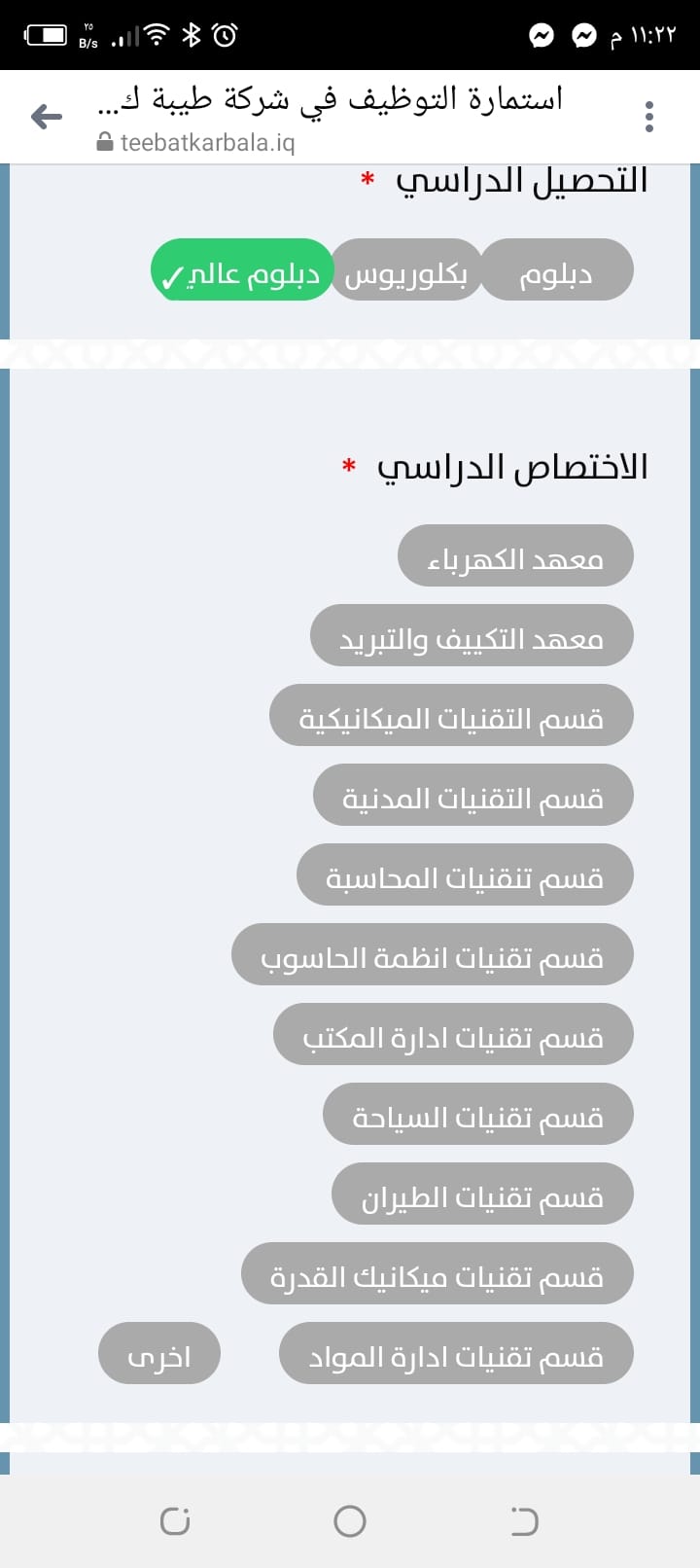
Task: Pick قسم تقنيات السياحة
Action: [478, 1114]
